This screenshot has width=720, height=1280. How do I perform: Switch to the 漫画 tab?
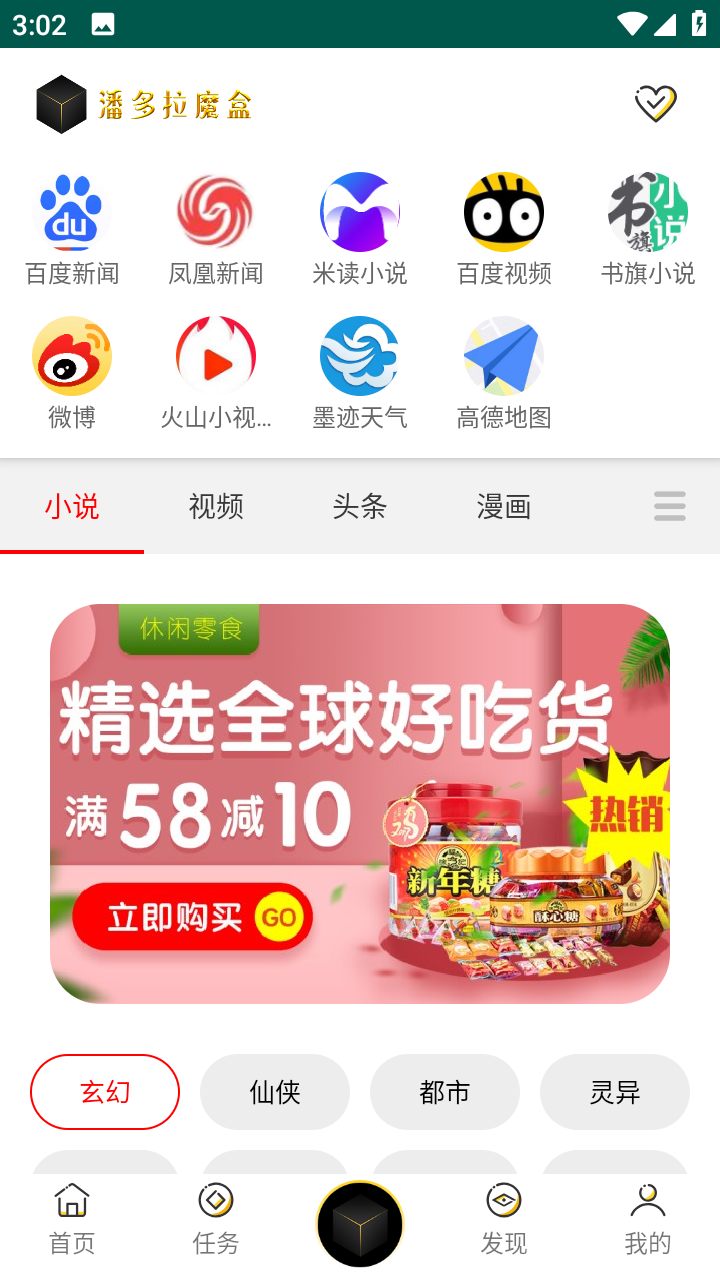coord(504,507)
